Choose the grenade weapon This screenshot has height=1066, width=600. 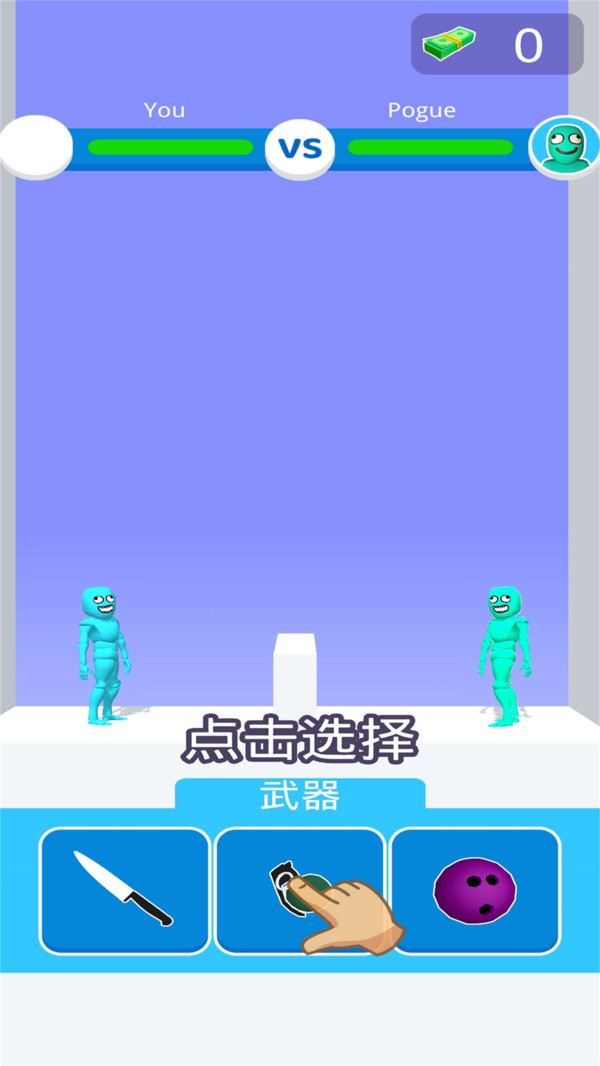click(x=299, y=889)
